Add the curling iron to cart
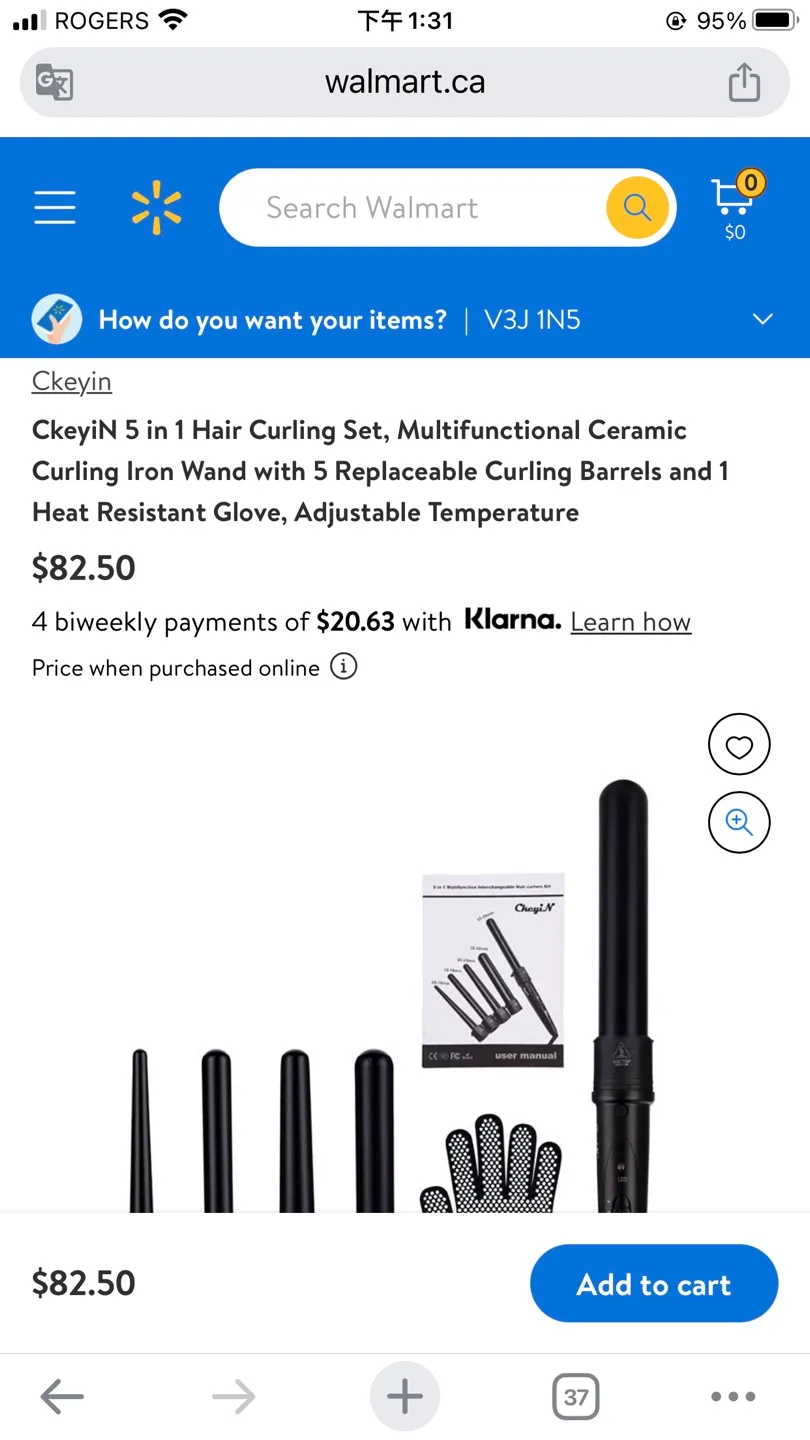810x1440 pixels. point(654,1283)
